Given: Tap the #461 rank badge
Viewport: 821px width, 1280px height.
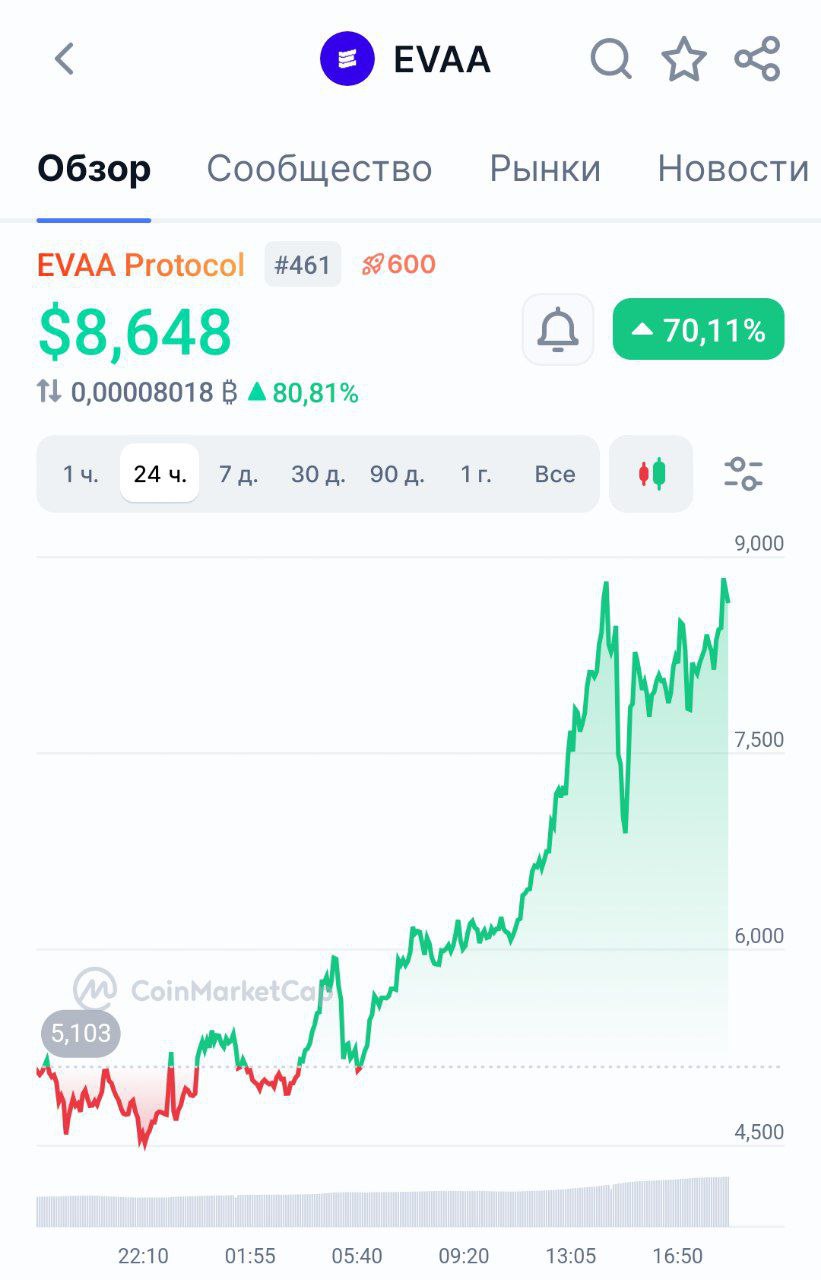Looking at the screenshot, I should (303, 265).
